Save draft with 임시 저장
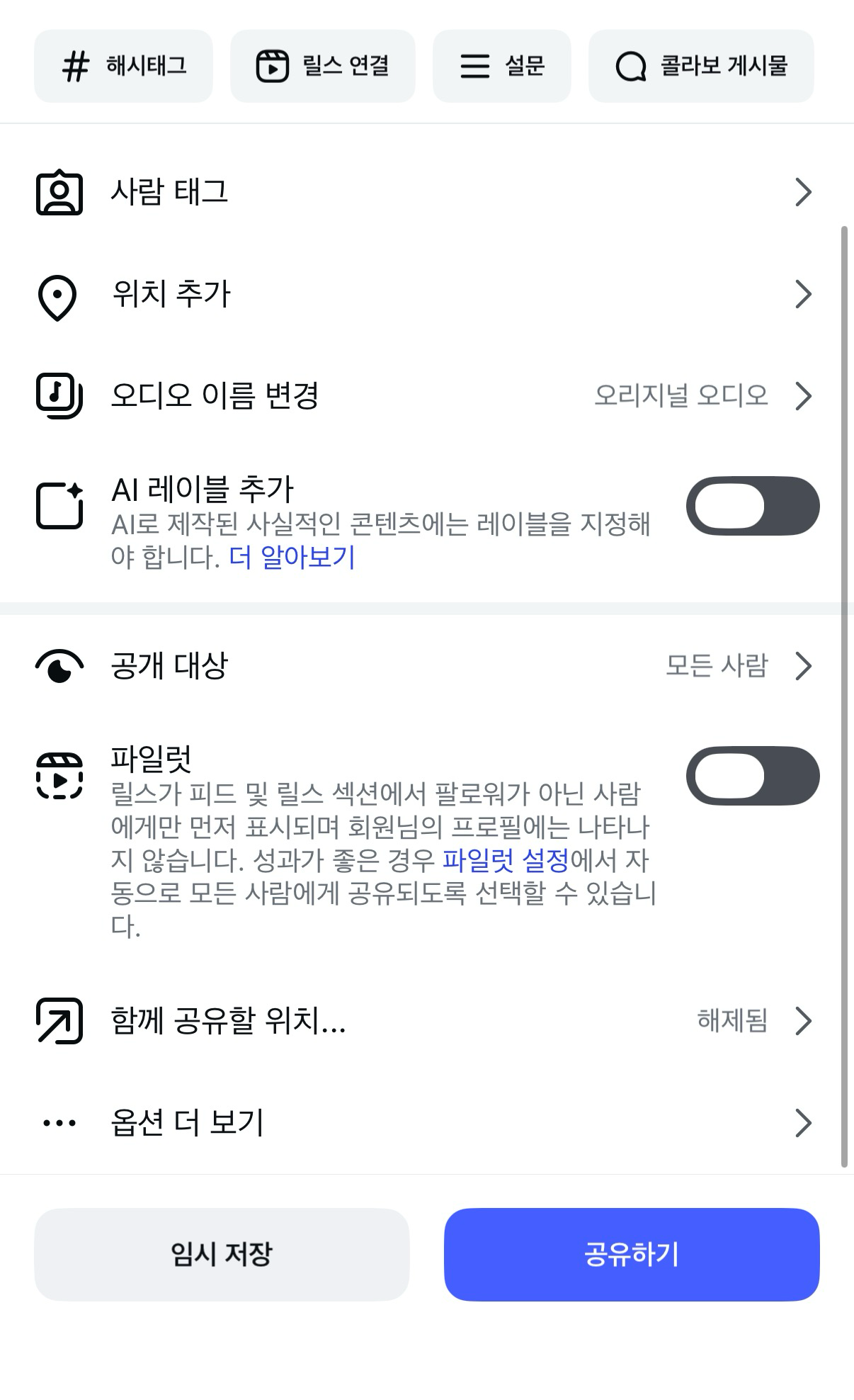Viewport: 854px width, 1400px height. click(x=222, y=1254)
